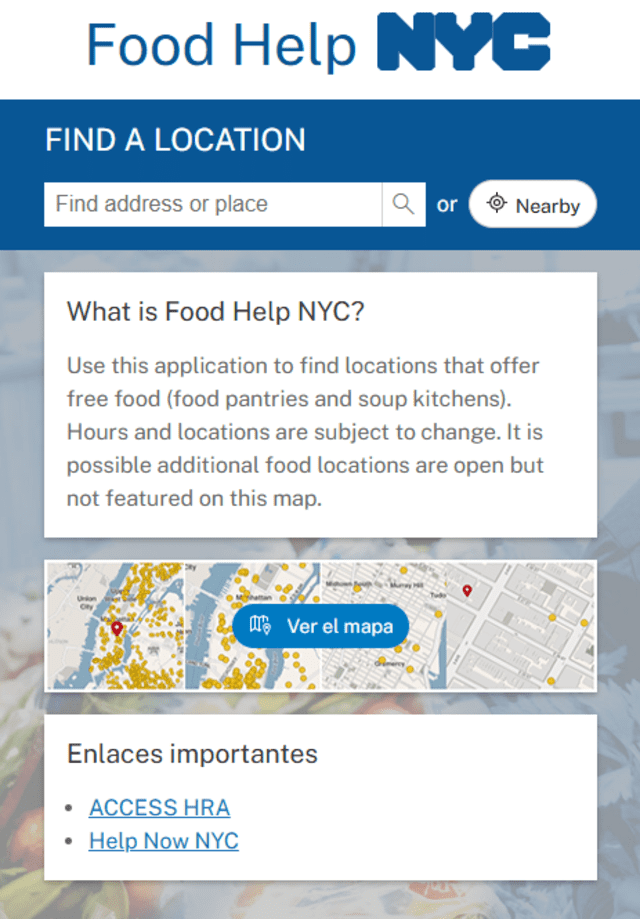Viewport: 640px width, 919px height.
Task: Follow the Help Now NYC link
Action: 164,840
